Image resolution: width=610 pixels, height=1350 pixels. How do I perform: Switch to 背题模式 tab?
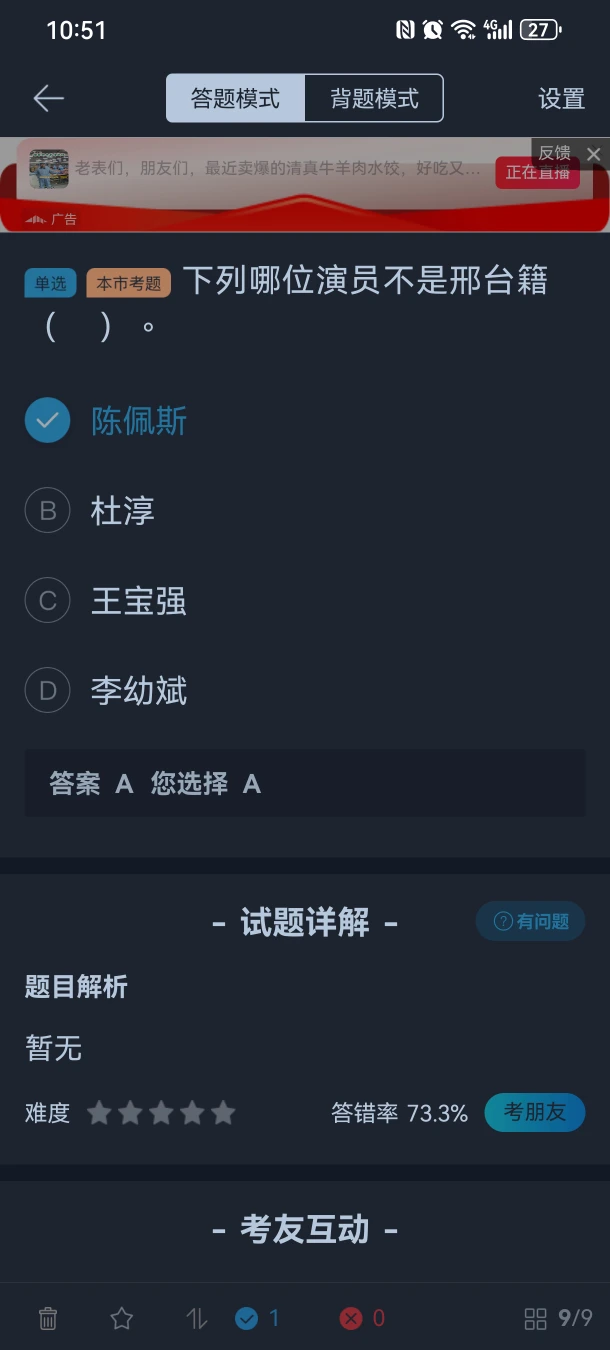coord(374,99)
